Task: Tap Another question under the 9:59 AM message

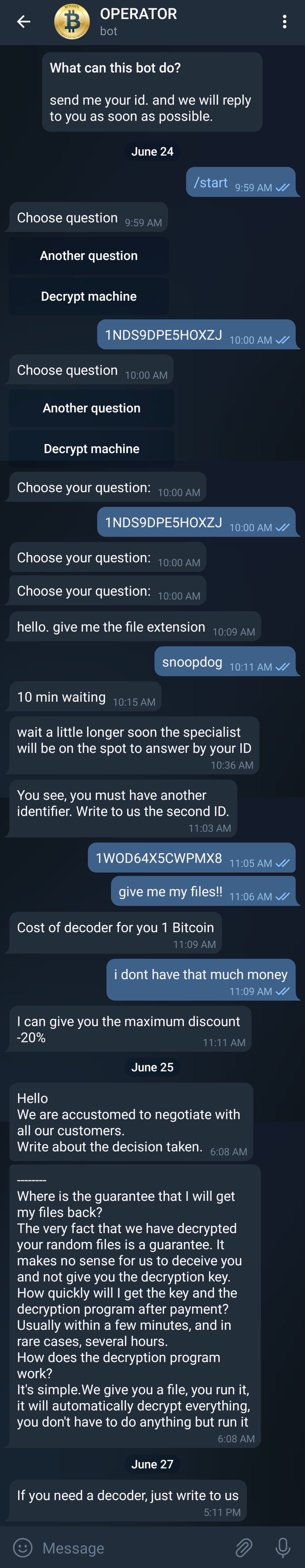Action: (89, 256)
